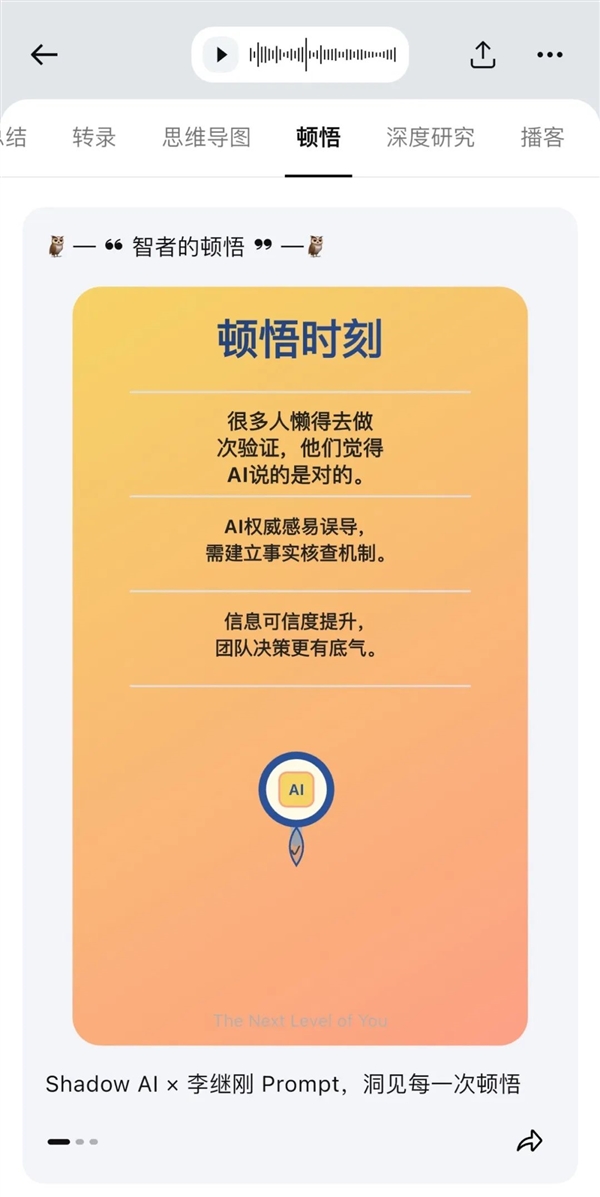The image size is (600, 1197).
Task: Open the 深度研究 tab
Action: [x=430, y=138]
